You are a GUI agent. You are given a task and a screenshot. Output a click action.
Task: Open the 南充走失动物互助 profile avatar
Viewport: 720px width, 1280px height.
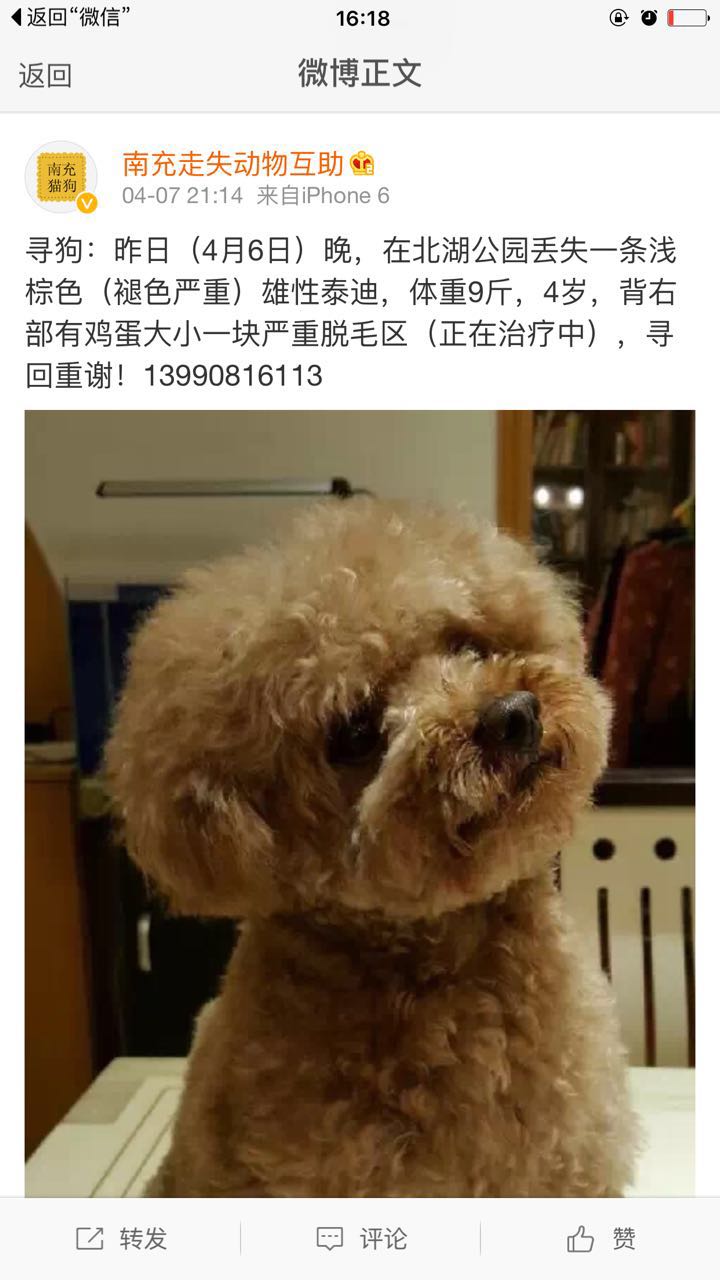[61, 178]
